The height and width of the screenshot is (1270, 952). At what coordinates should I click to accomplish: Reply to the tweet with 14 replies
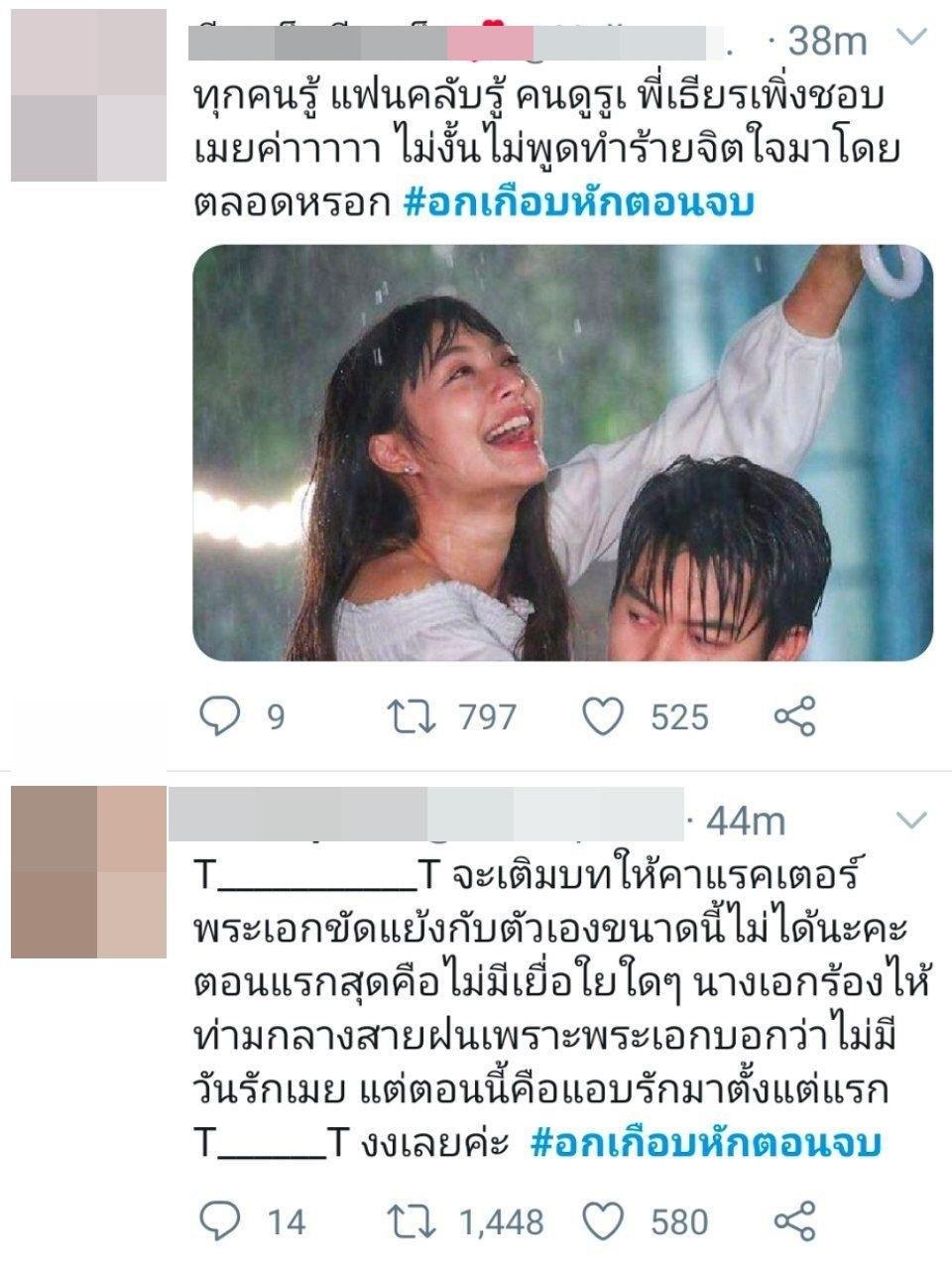click(x=220, y=1220)
